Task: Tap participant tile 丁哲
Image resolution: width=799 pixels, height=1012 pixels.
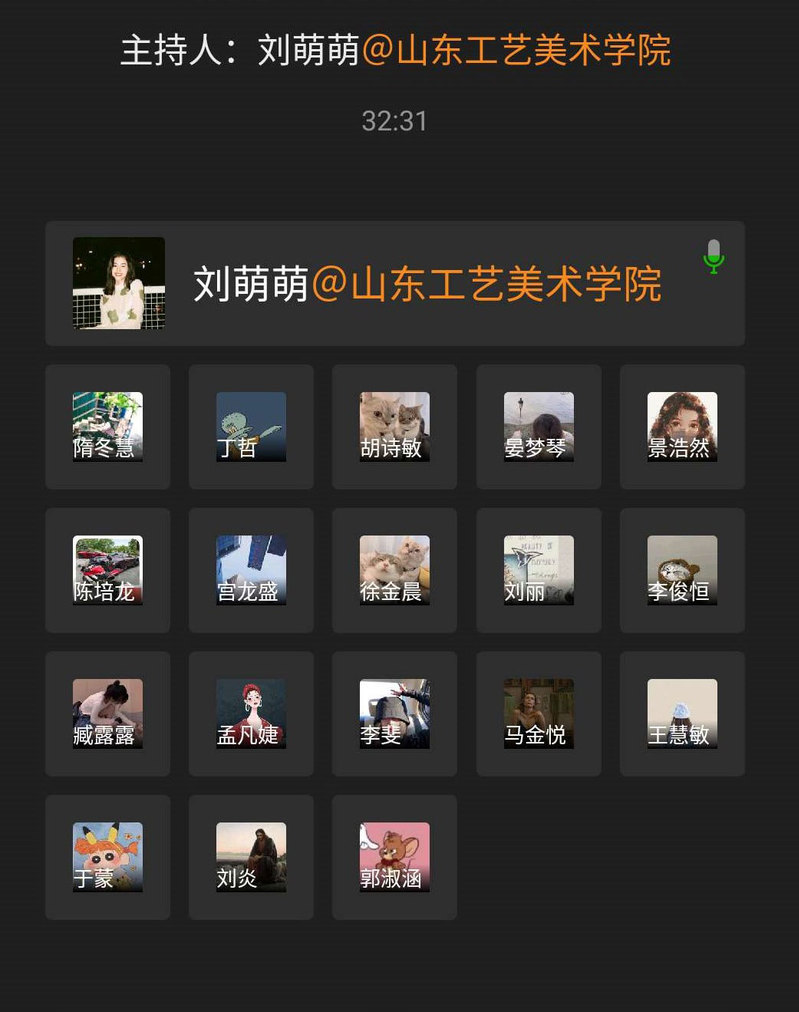Action: 251,427
